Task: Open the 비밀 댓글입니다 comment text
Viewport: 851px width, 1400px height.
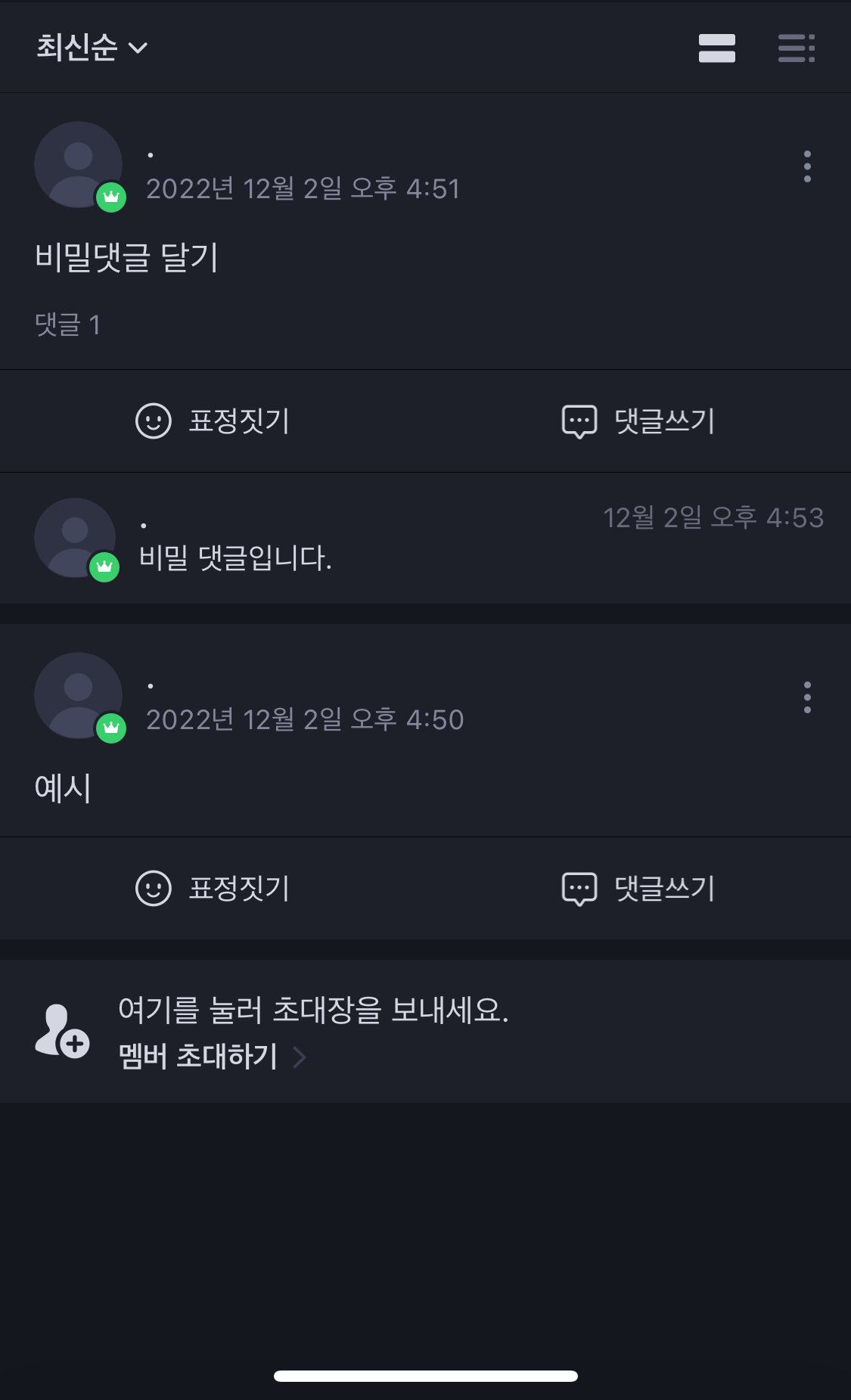Action: point(236,558)
